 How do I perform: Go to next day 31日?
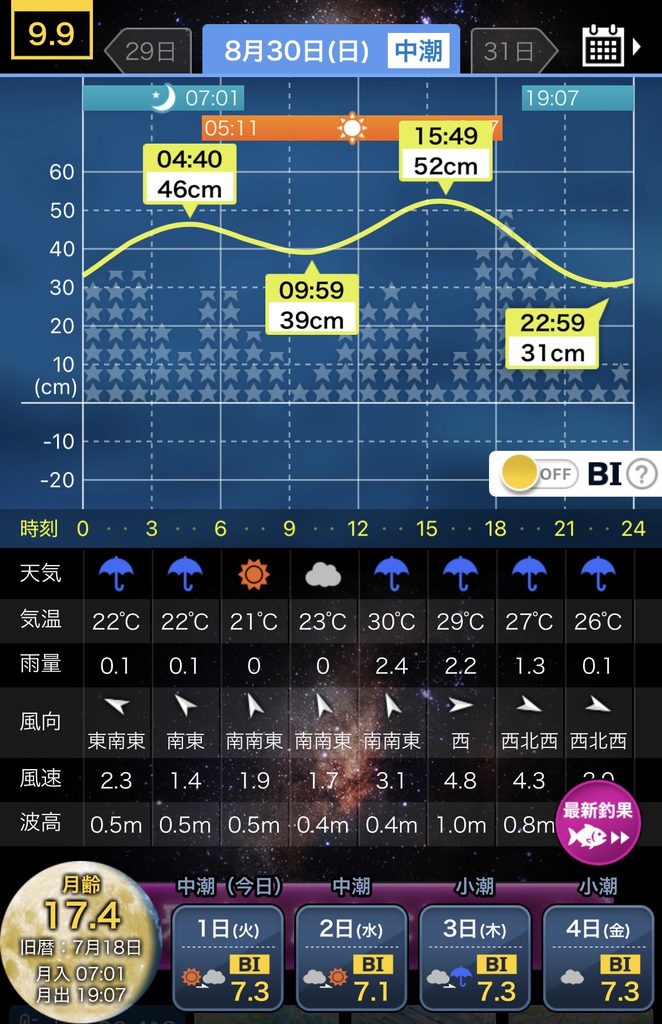pos(514,50)
